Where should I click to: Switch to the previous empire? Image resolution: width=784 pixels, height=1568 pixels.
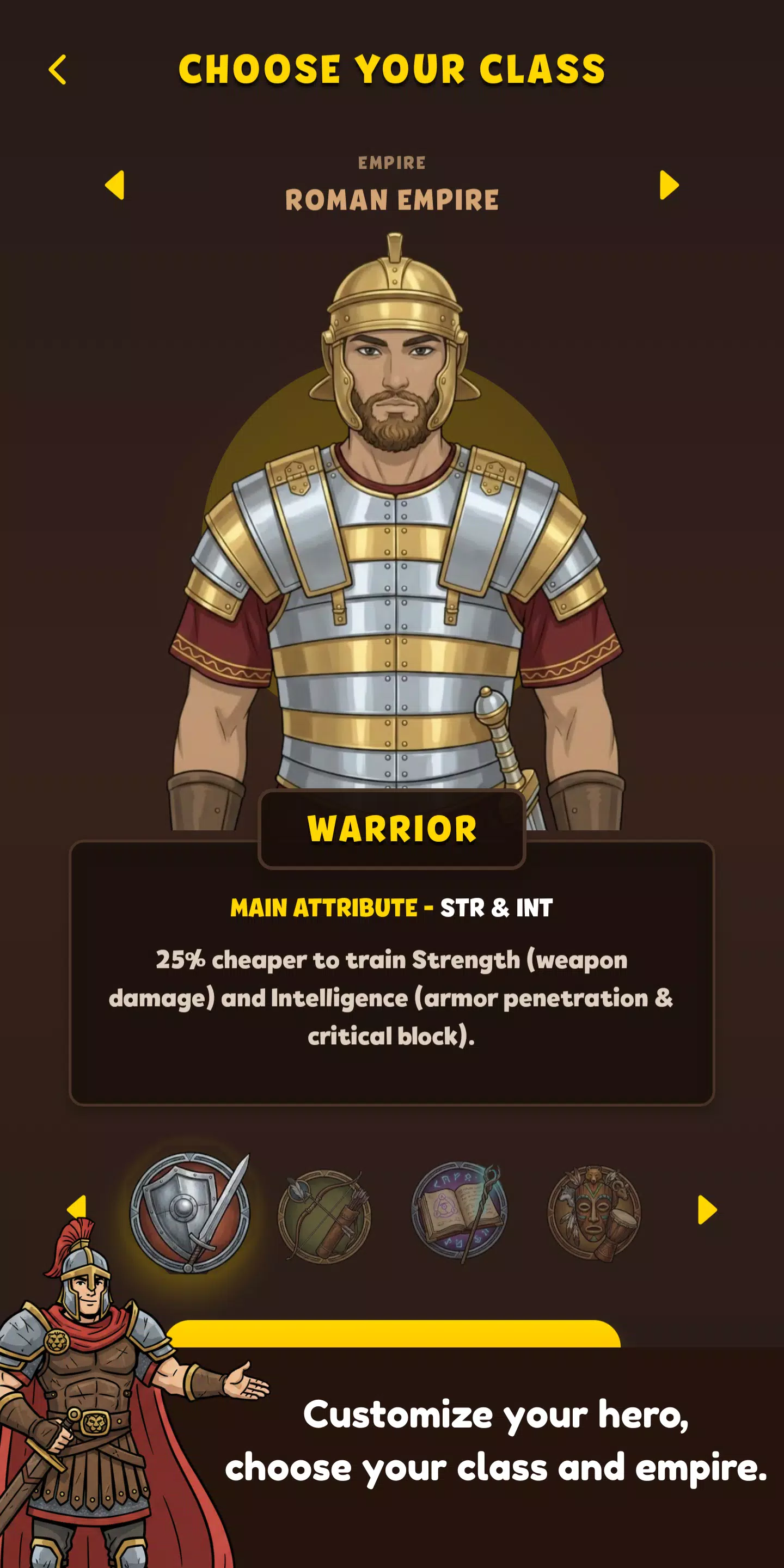pos(115,185)
